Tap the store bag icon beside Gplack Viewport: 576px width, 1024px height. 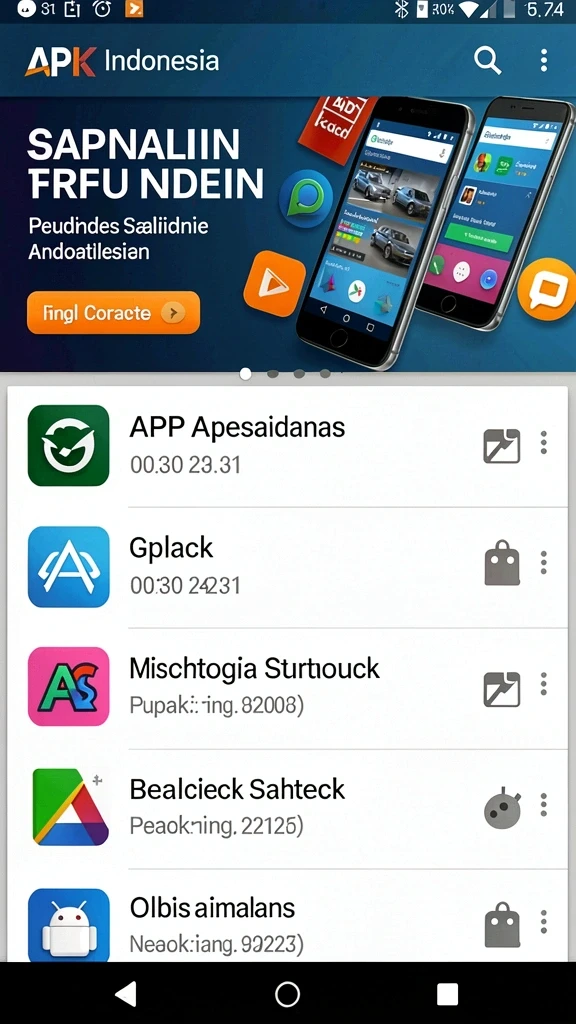(x=502, y=563)
